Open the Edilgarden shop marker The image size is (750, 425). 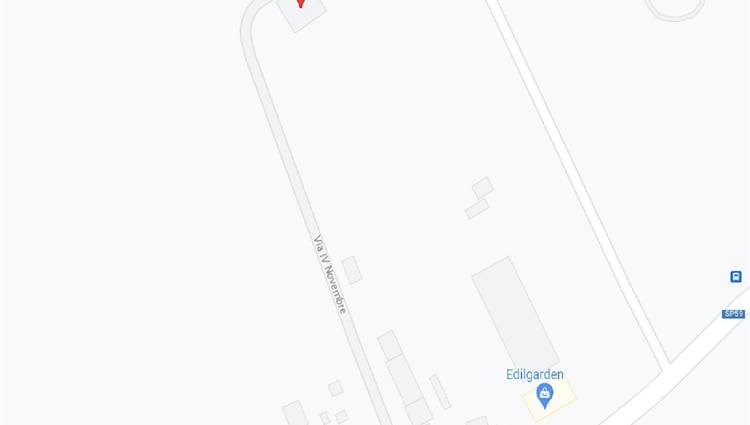(x=544, y=394)
